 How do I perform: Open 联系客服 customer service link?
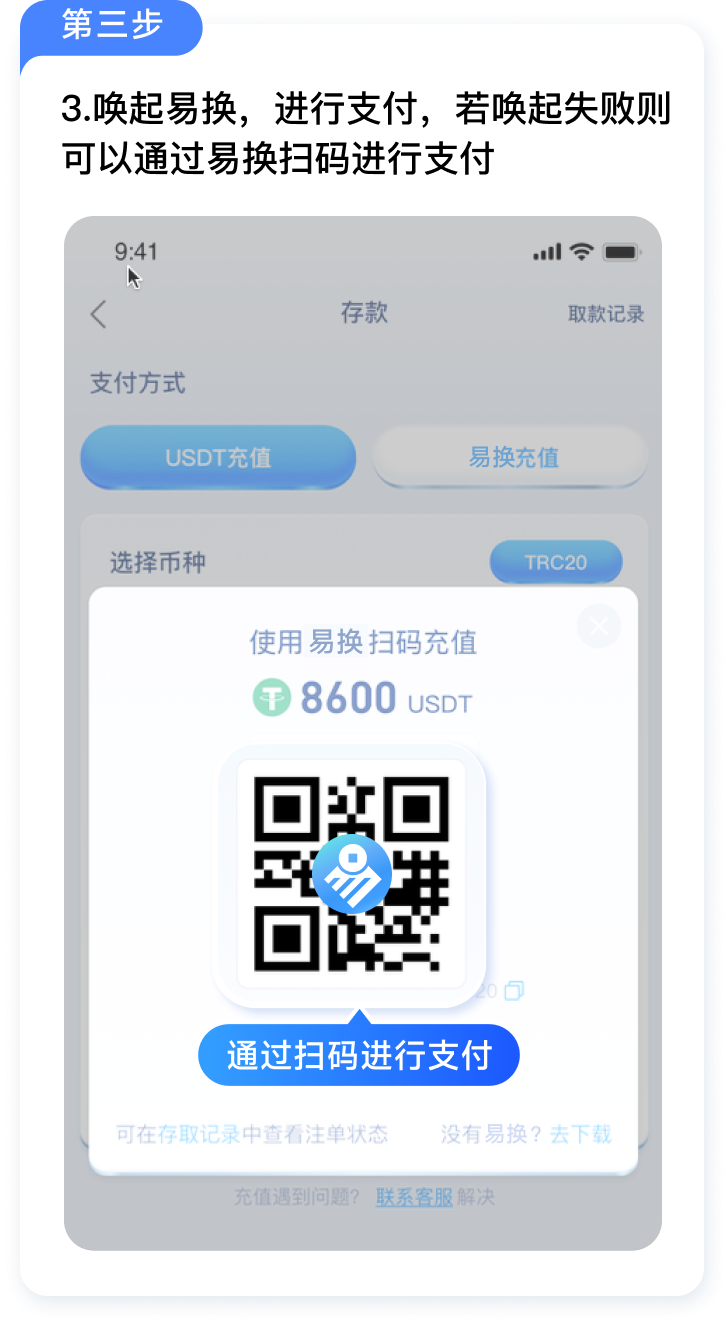tap(414, 1196)
